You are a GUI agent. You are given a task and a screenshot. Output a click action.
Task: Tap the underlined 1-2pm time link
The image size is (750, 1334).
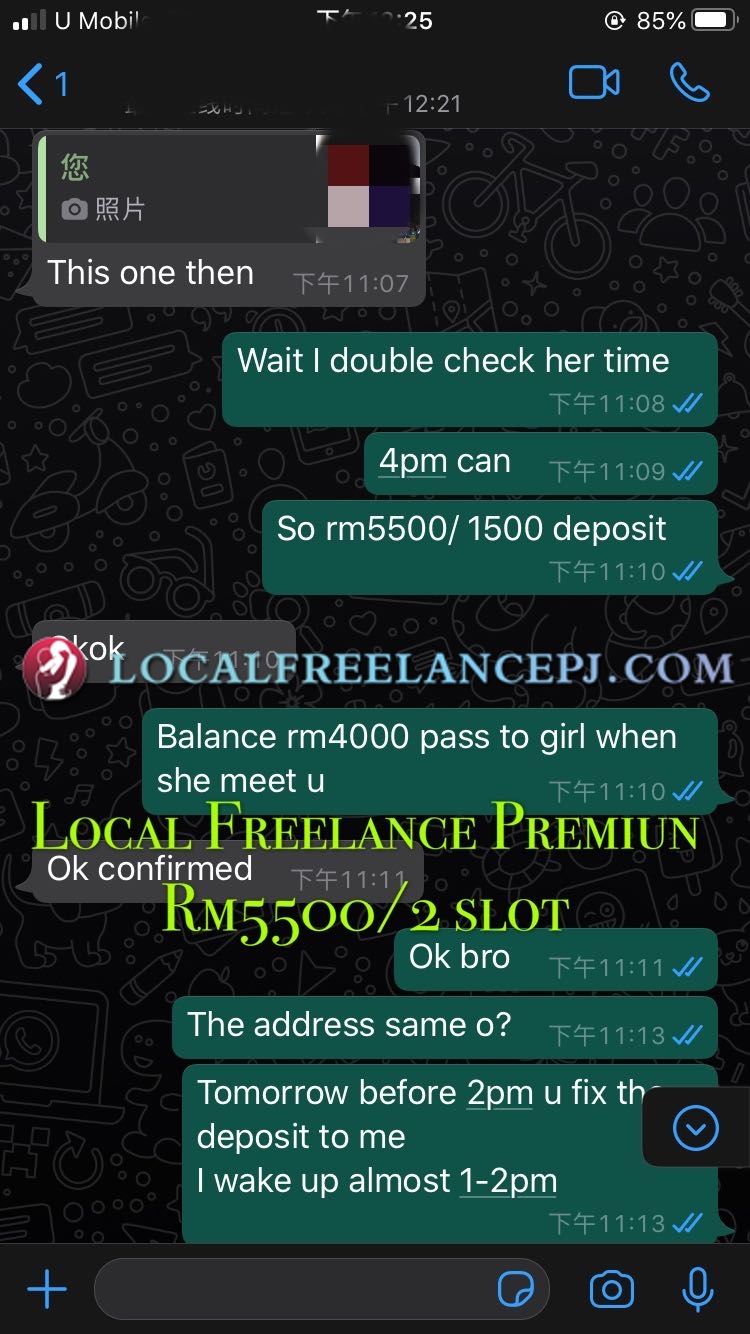tap(508, 1181)
